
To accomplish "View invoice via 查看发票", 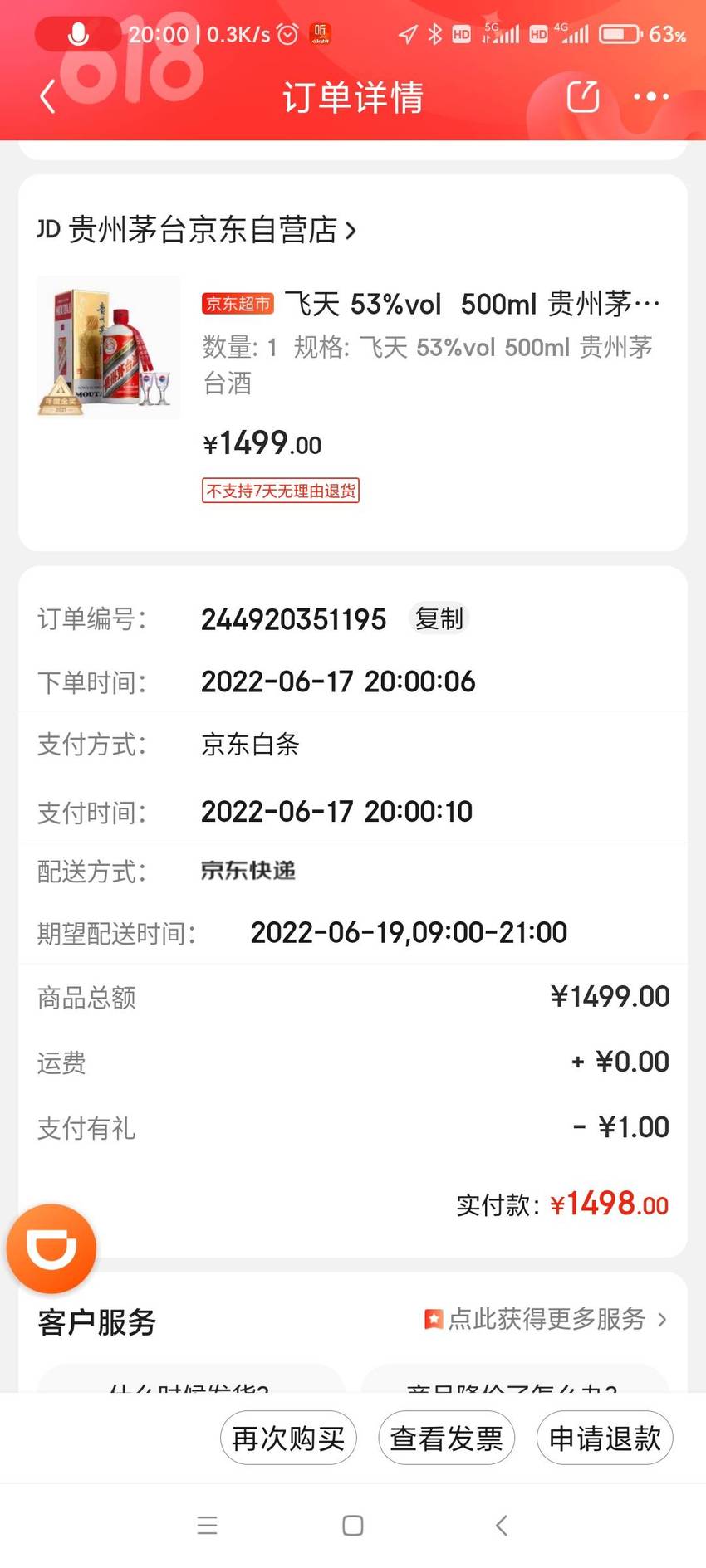I will coord(447,1438).
